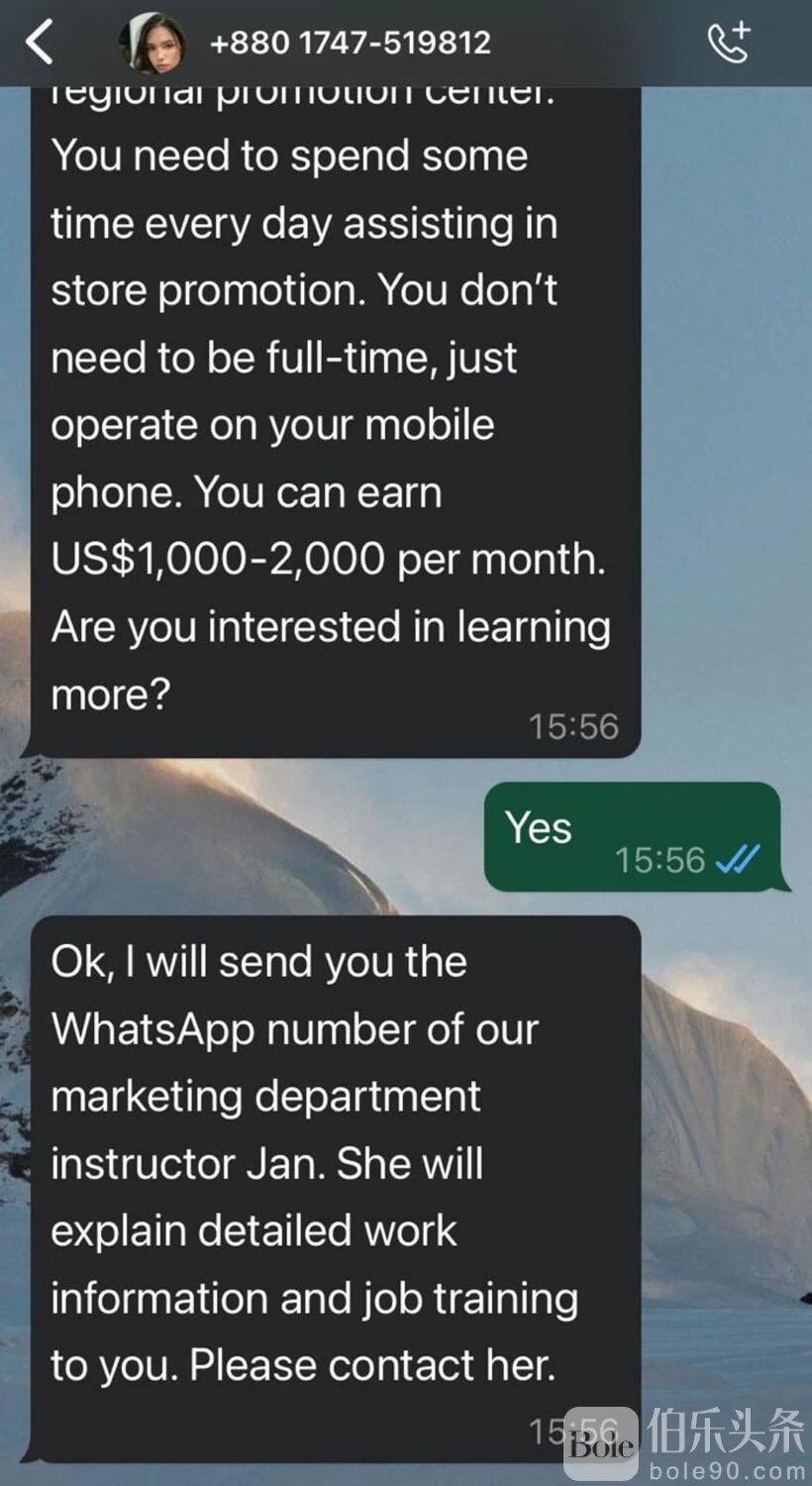The width and height of the screenshot is (812, 1486).
Task: Start a call with this contact
Action: (x=729, y=43)
